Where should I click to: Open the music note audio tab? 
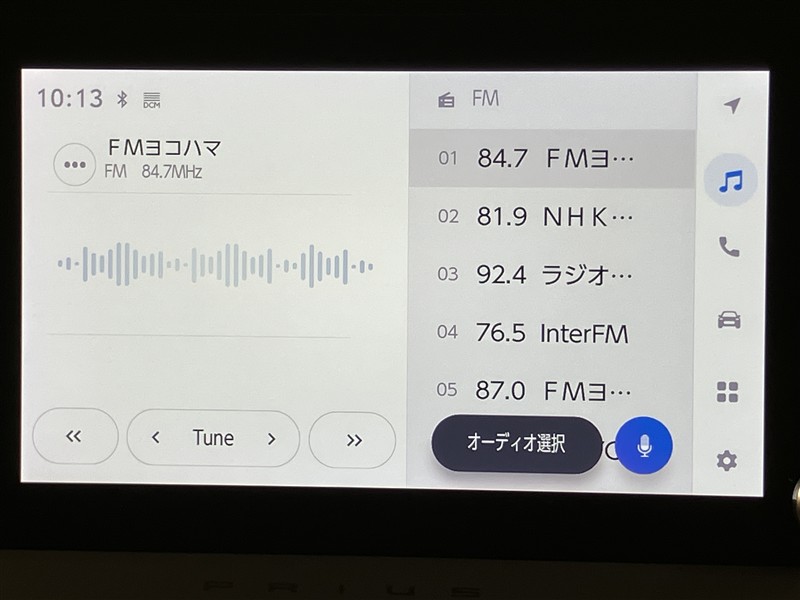tap(730, 181)
